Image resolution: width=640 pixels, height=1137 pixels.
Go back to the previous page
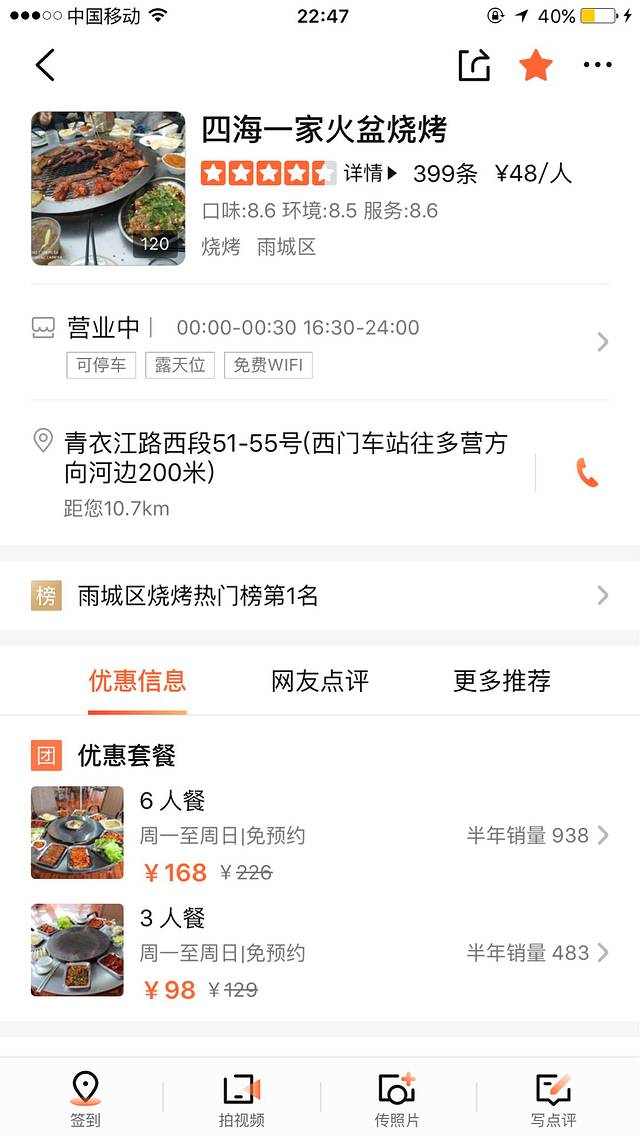[45, 66]
